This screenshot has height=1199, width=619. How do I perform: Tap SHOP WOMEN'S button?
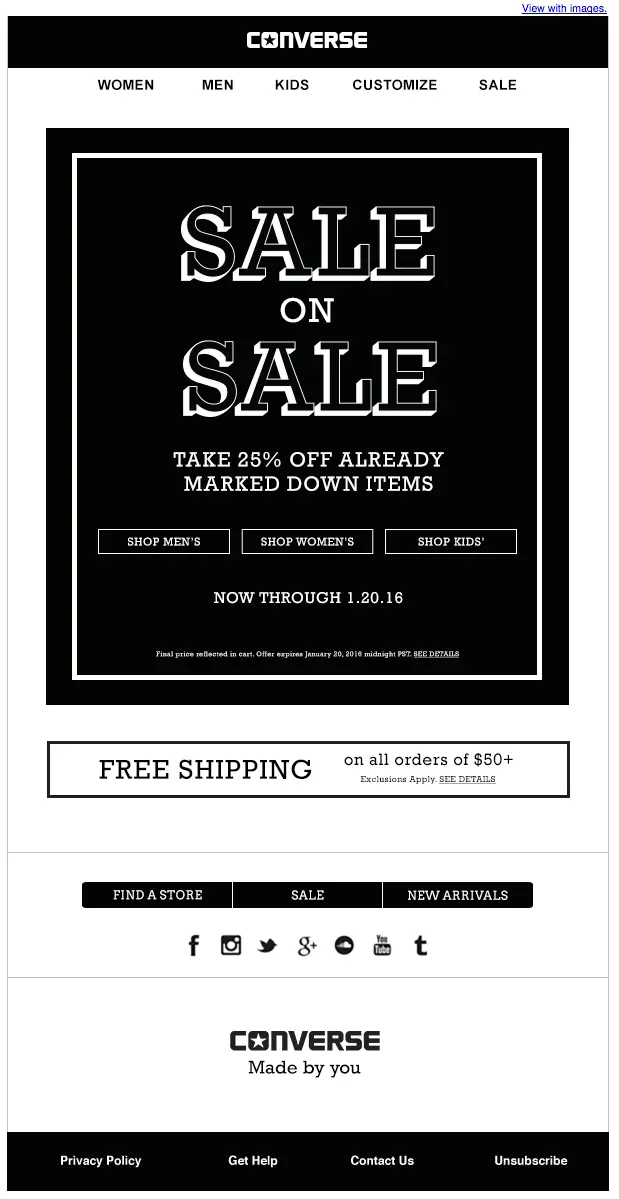click(307, 542)
